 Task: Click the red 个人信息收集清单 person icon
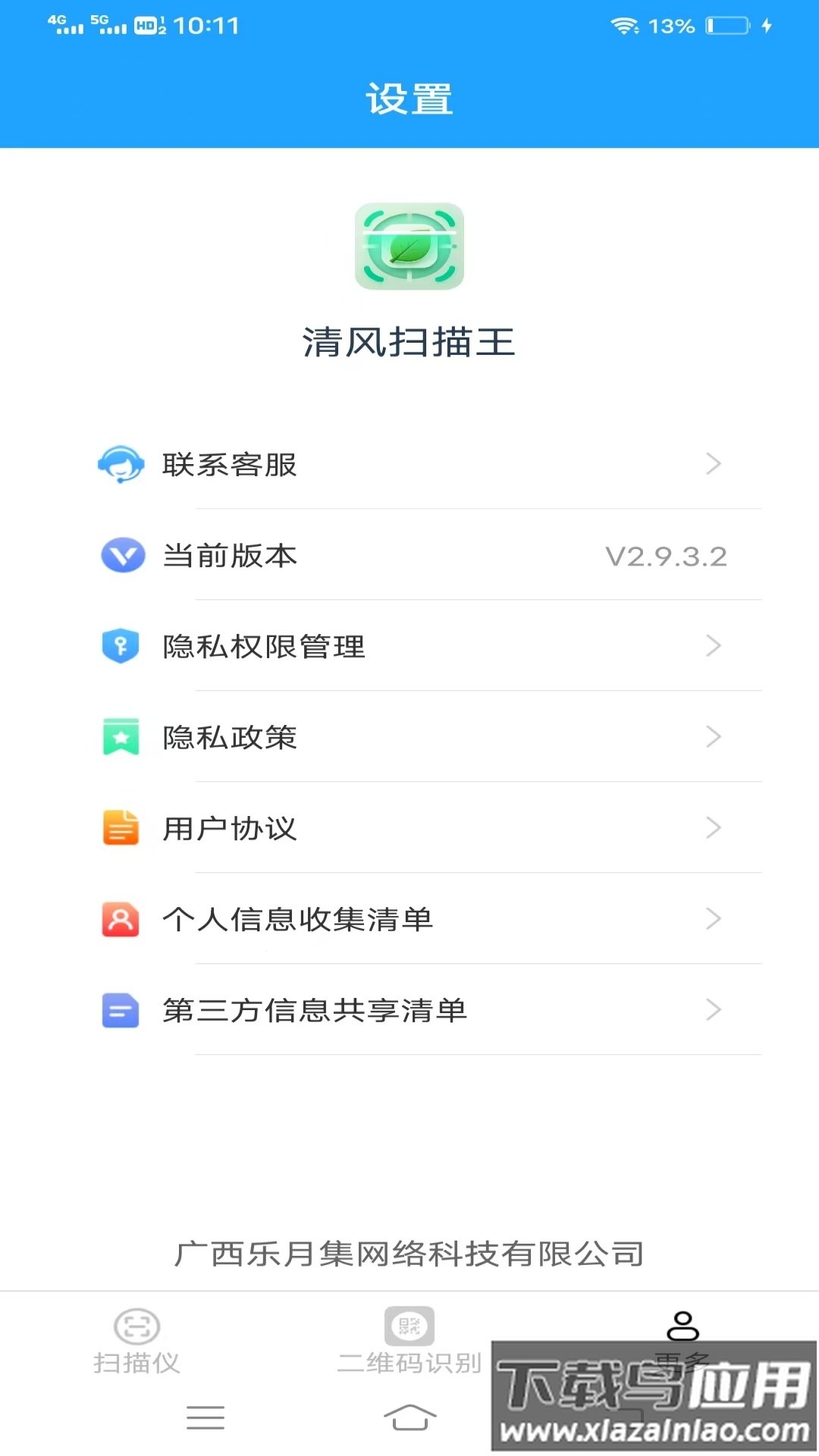[x=121, y=919]
